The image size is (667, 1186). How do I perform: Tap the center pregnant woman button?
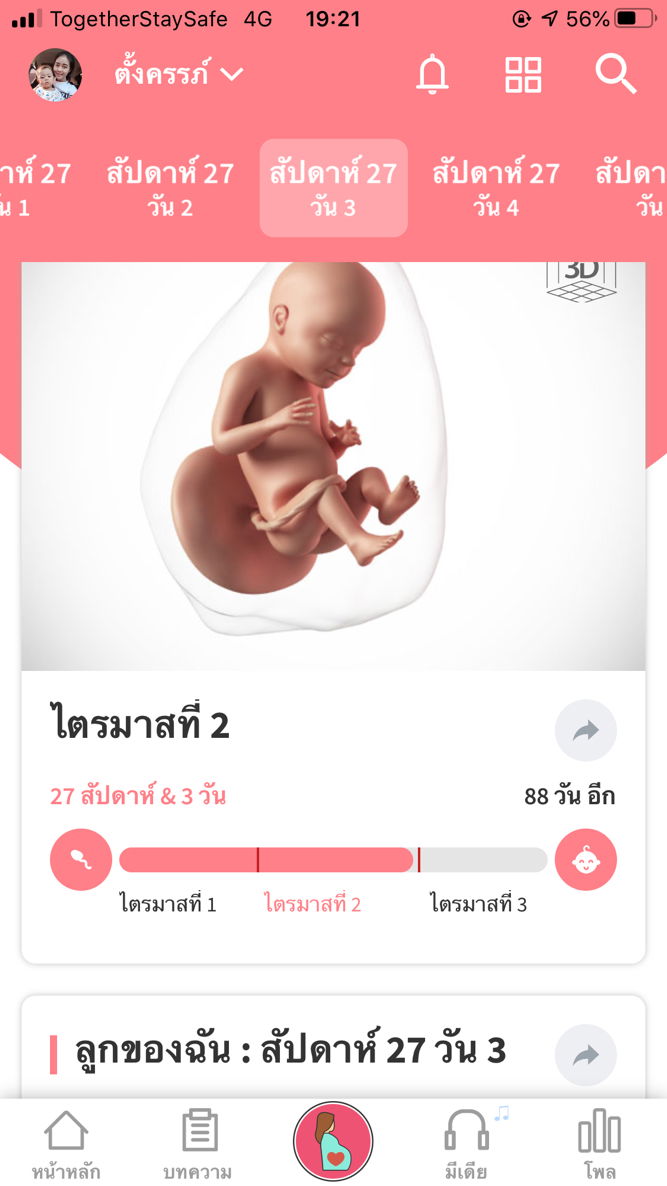[333, 1142]
